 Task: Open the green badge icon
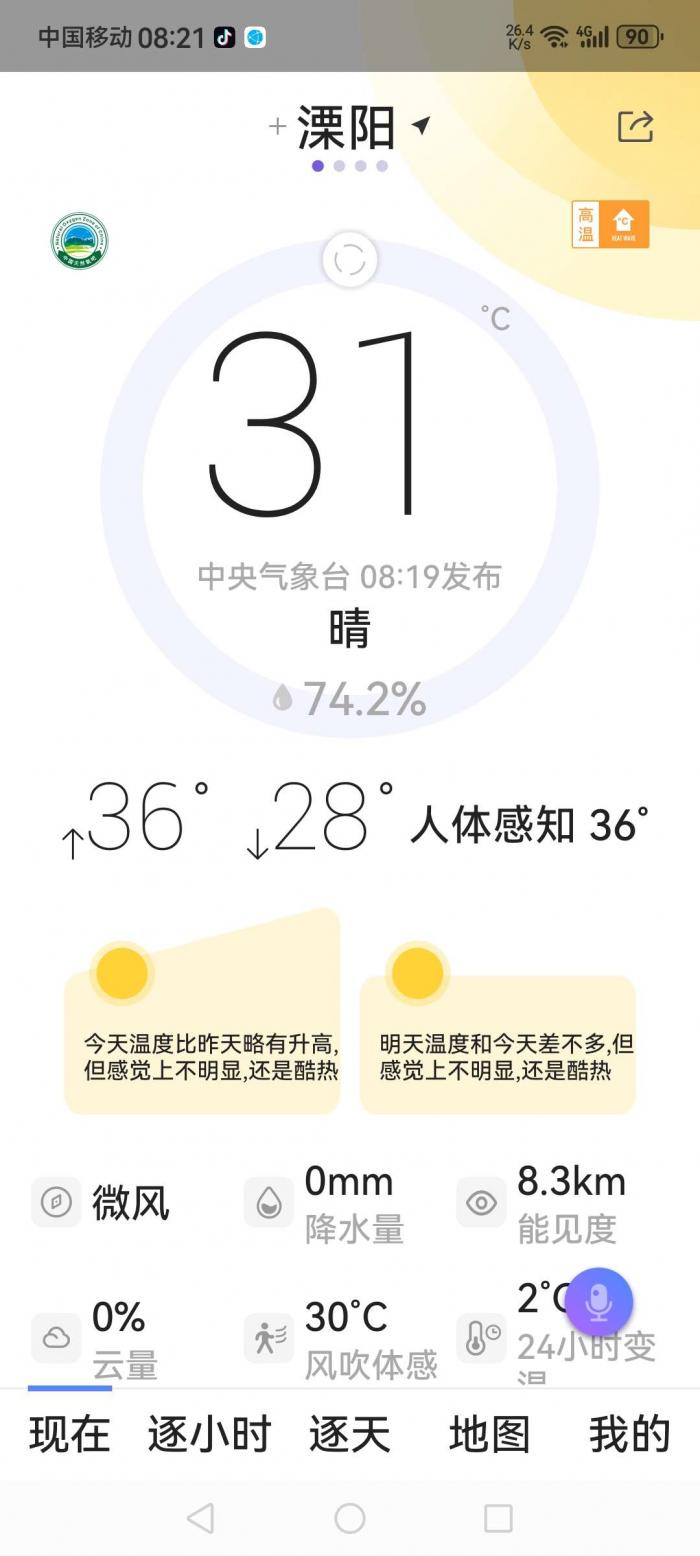80,241
